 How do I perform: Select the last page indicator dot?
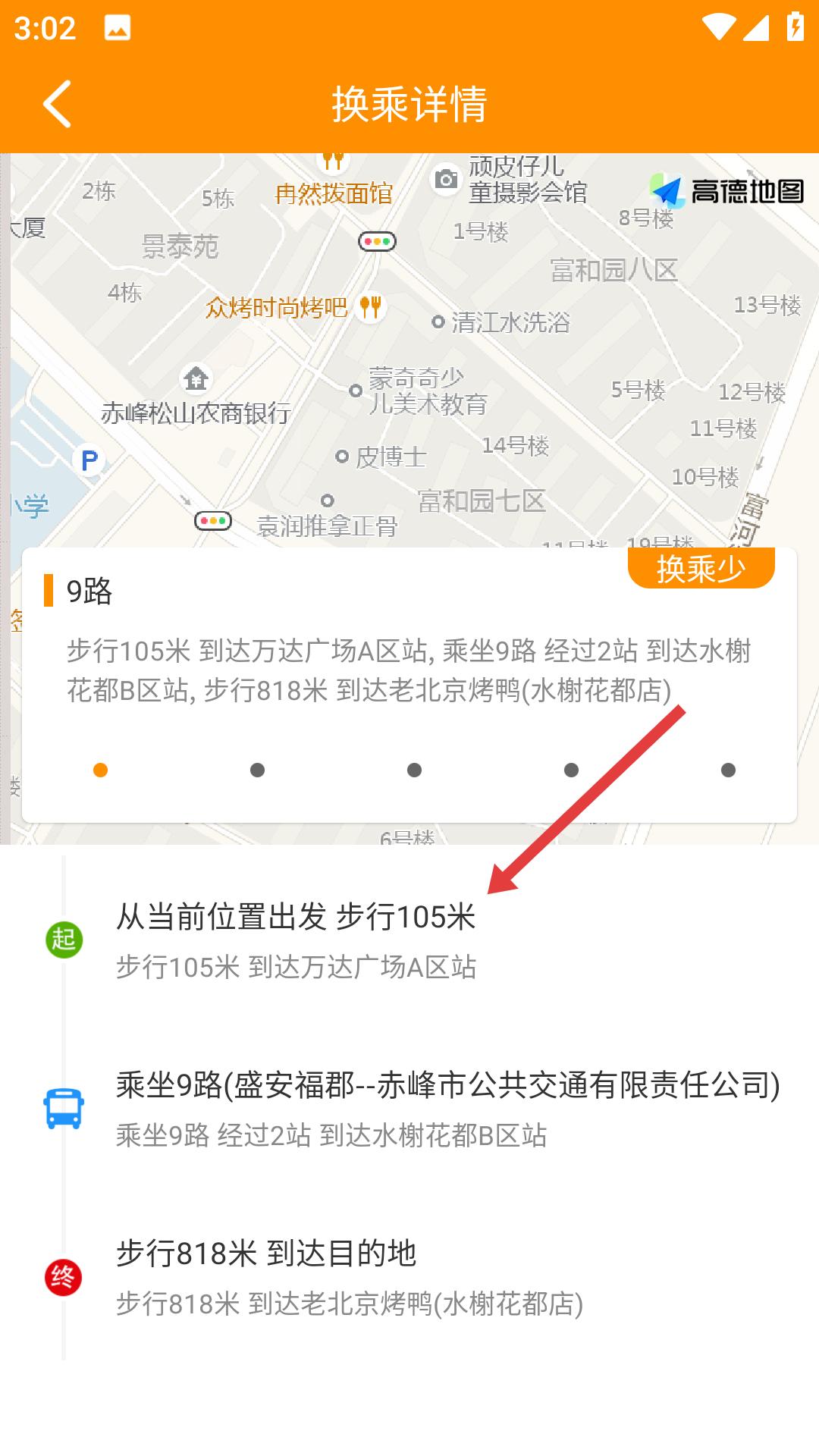(726, 770)
